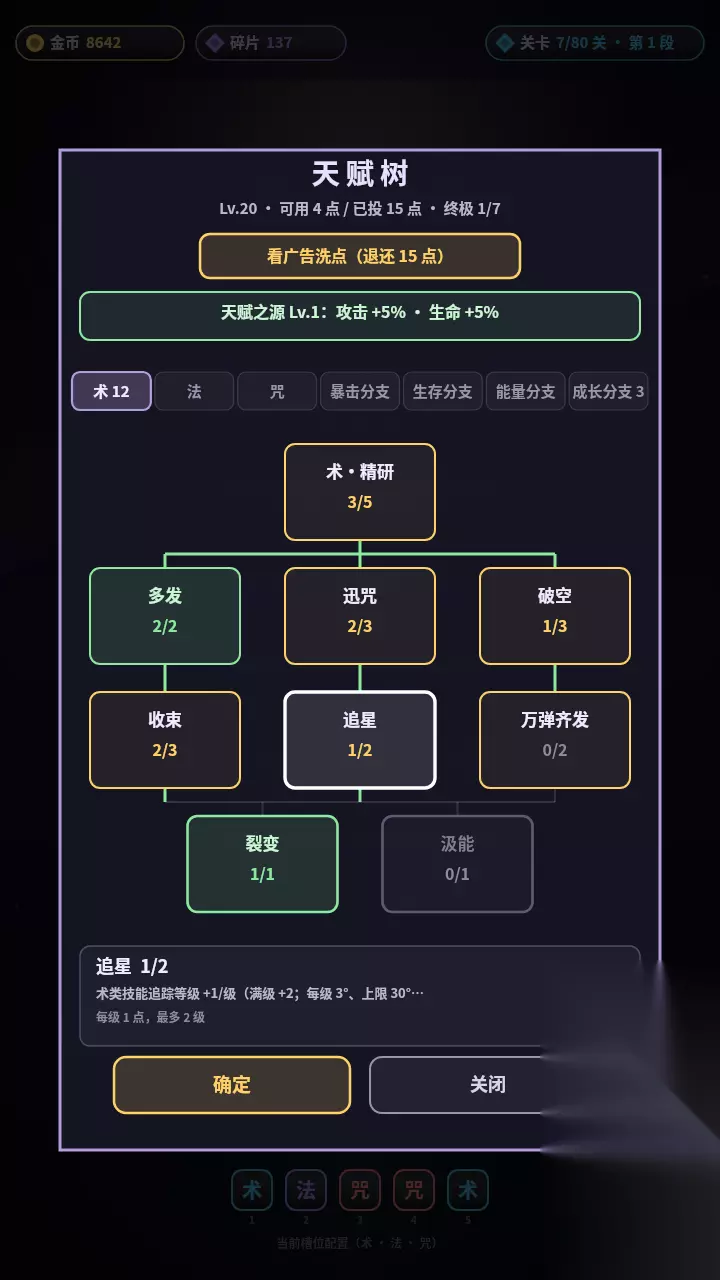Select the 术 12 tab
The width and height of the screenshot is (720, 1280).
(111, 391)
